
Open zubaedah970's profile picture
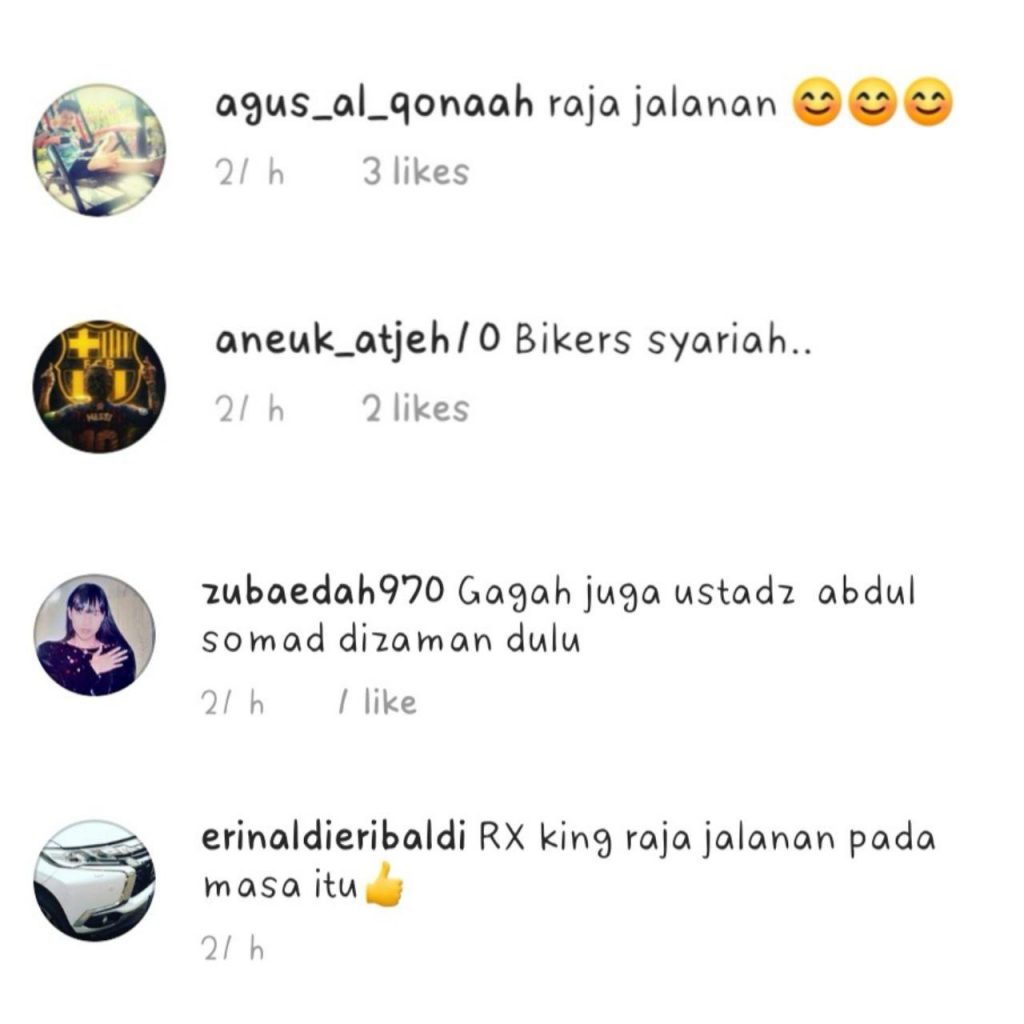(95, 635)
